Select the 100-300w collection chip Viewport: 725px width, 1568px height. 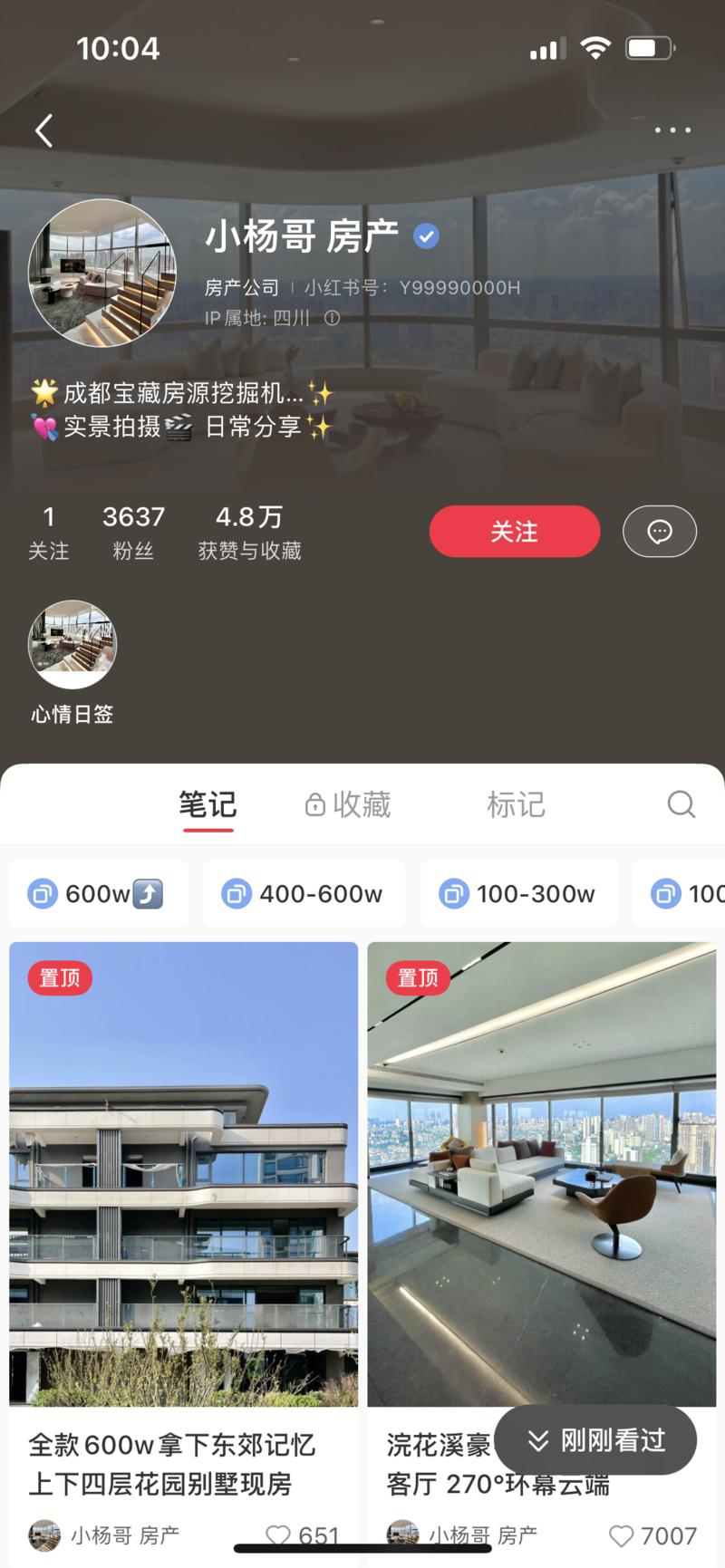tap(518, 894)
